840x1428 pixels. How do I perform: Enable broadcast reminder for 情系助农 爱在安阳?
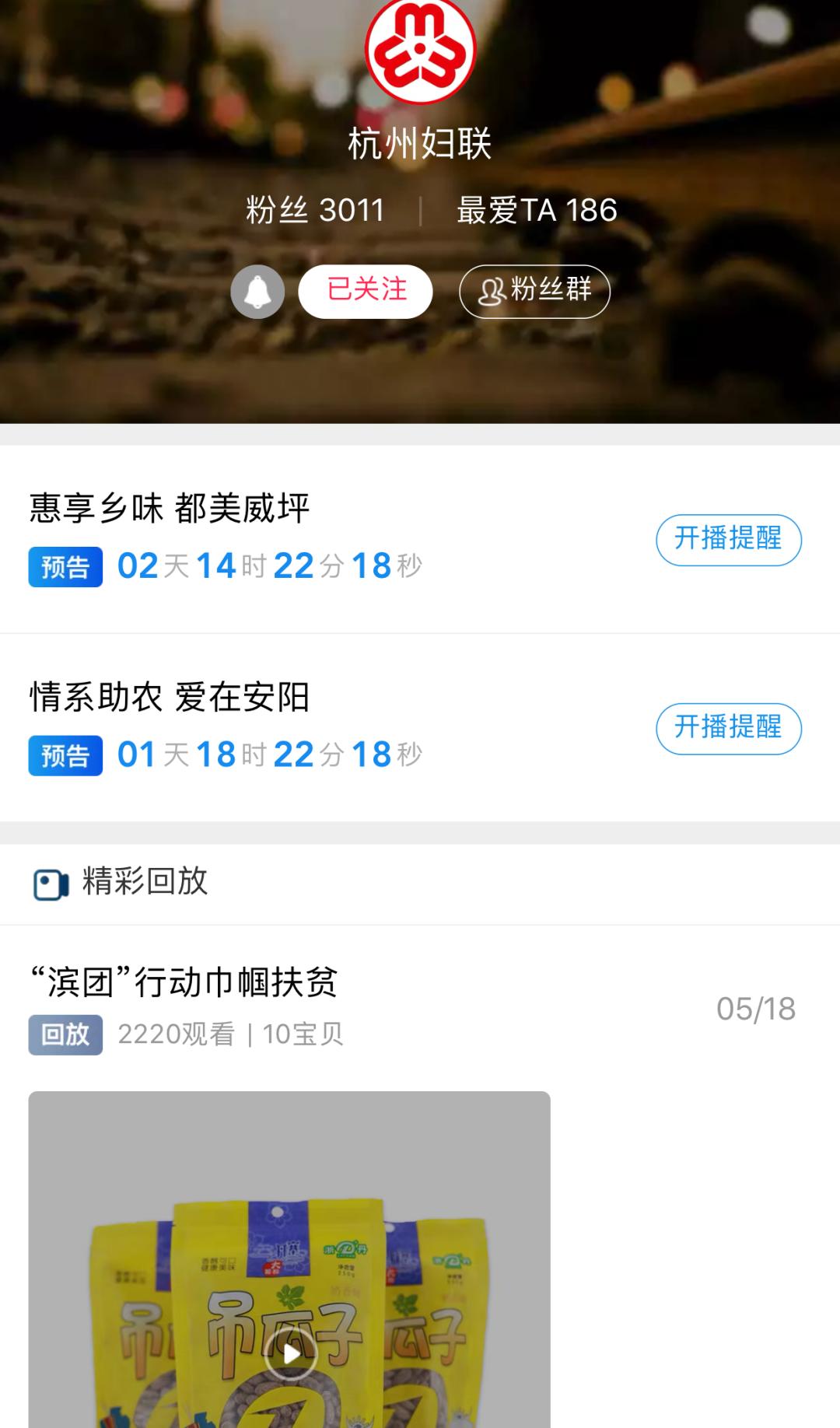pyautogui.click(x=728, y=729)
